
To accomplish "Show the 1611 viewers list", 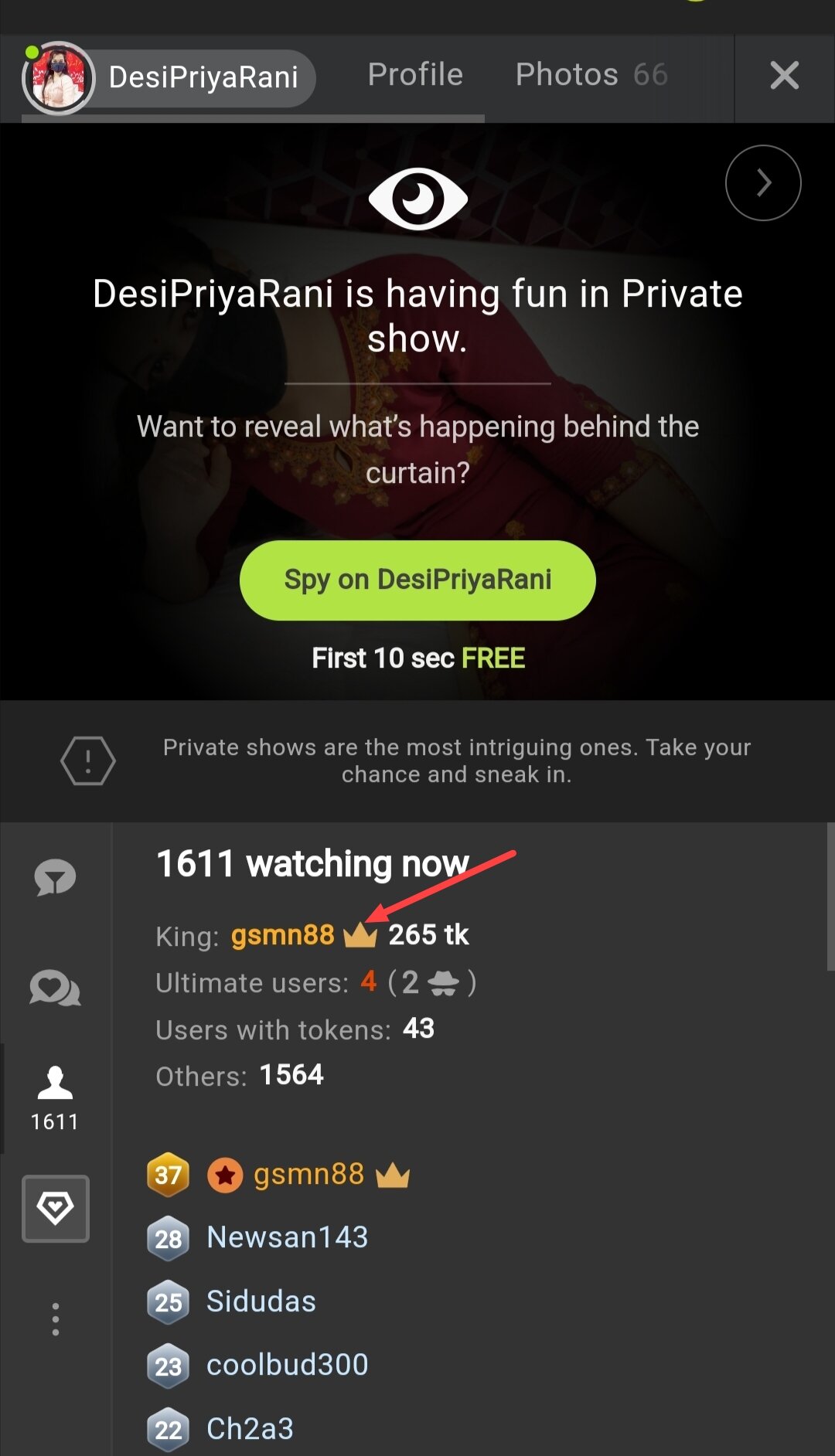I will 55,1098.
